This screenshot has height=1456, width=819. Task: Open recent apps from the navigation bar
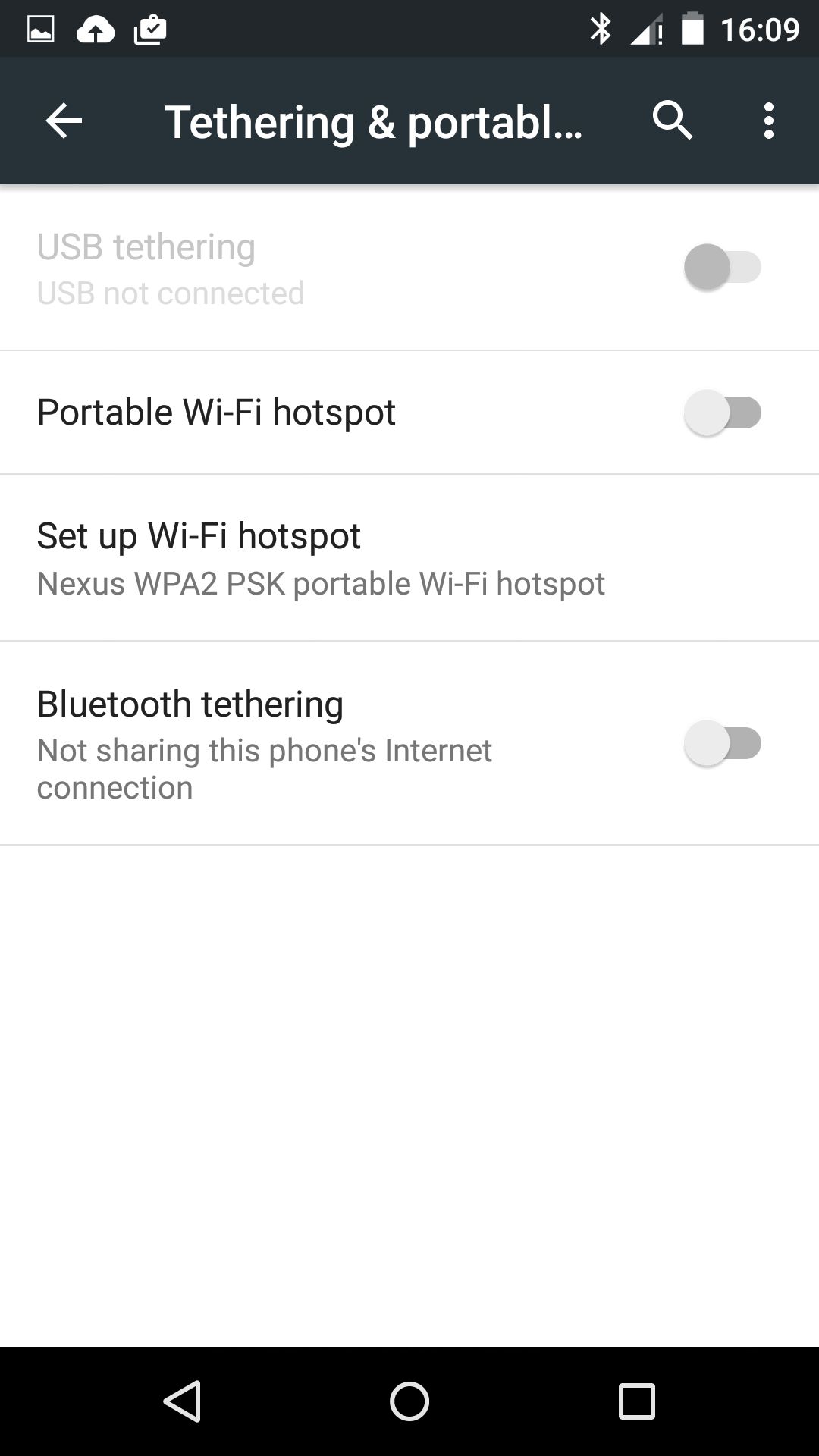coord(637,1401)
